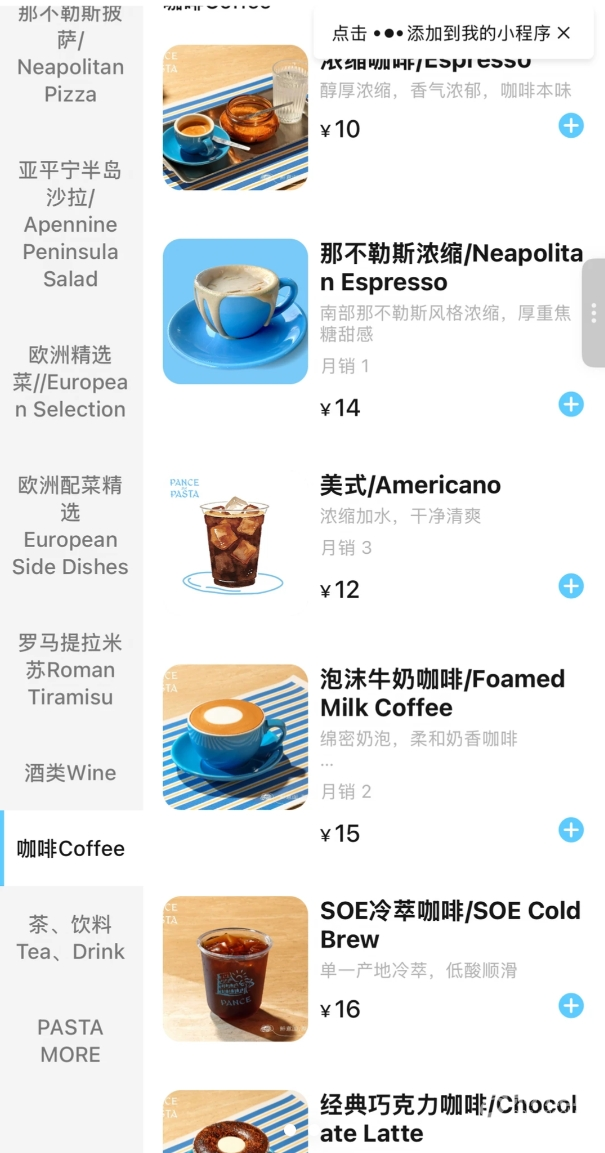Screen dimensions: 605x1153
Task: Add Americano to the cart
Action: click(571, 586)
